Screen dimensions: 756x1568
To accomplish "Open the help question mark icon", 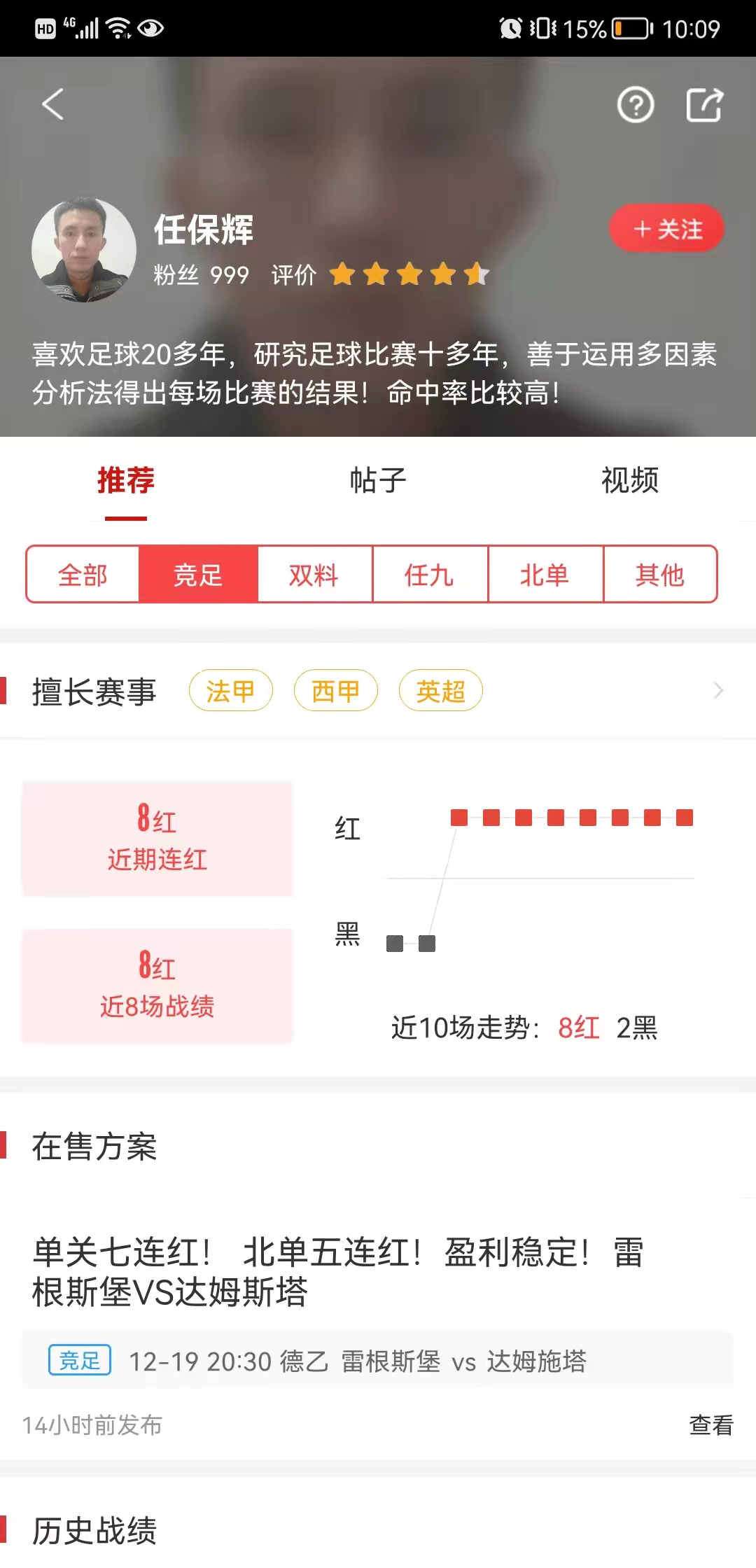I will [x=635, y=106].
